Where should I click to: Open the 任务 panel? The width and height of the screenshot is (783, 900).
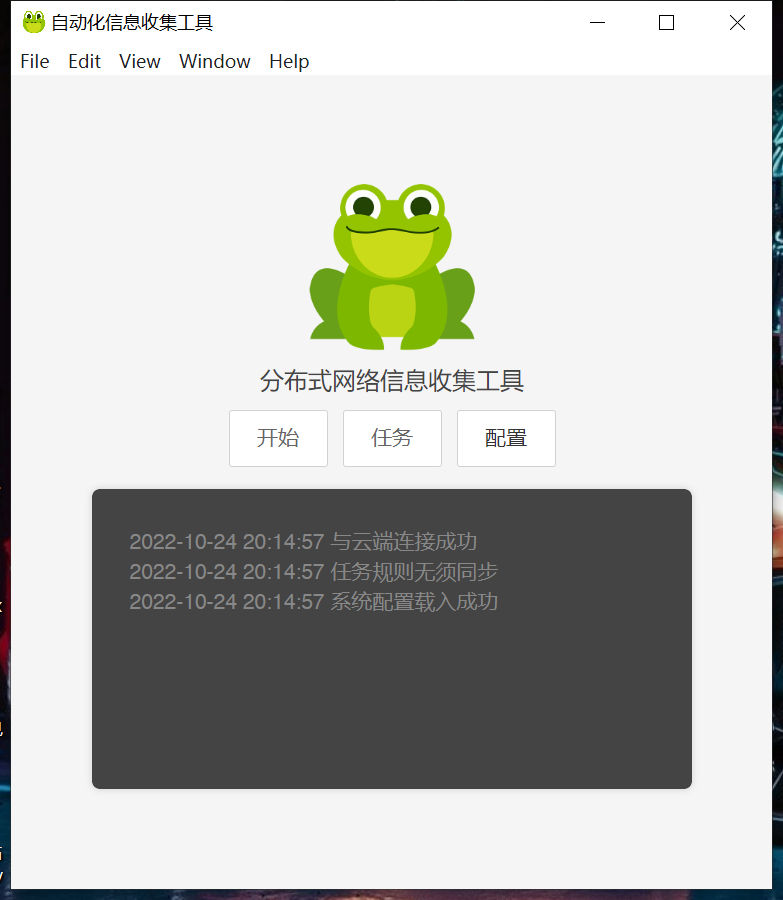pyautogui.click(x=392, y=438)
